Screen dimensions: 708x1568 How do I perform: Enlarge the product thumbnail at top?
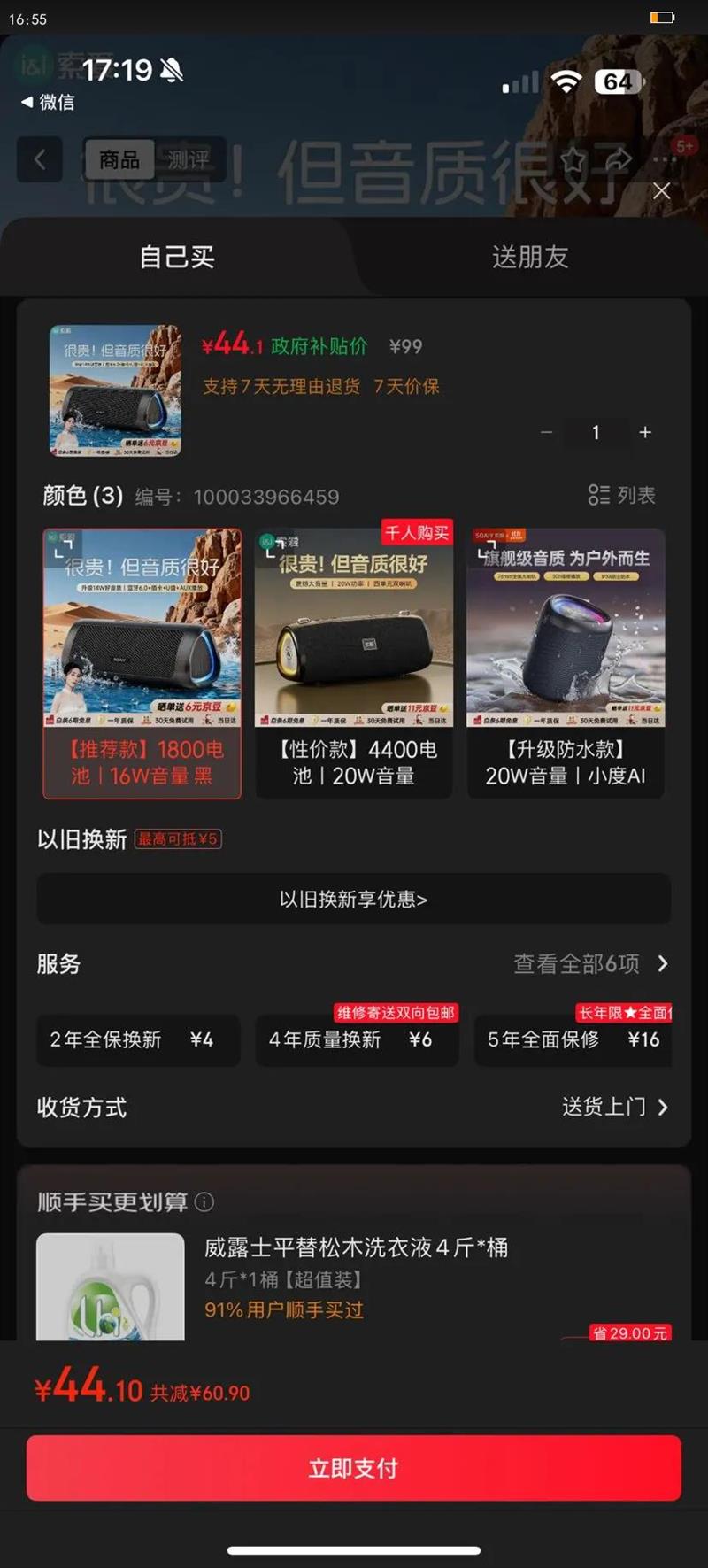[115, 390]
